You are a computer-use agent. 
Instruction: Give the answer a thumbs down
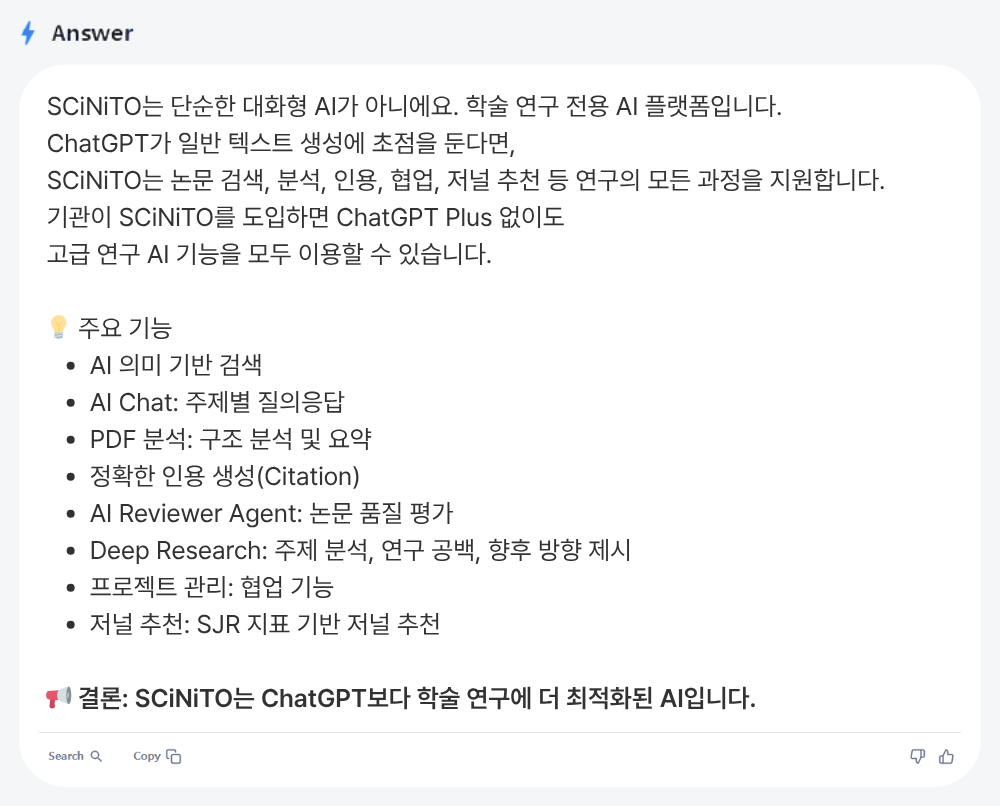click(x=917, y=756)
